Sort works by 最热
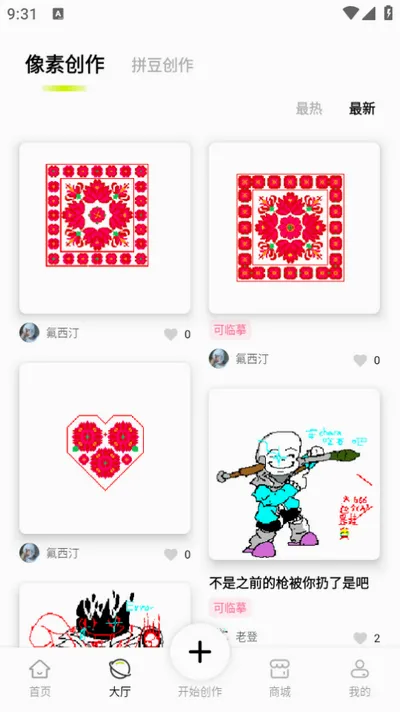The height and width of the screenshot is (712, 400). point(309,109)
